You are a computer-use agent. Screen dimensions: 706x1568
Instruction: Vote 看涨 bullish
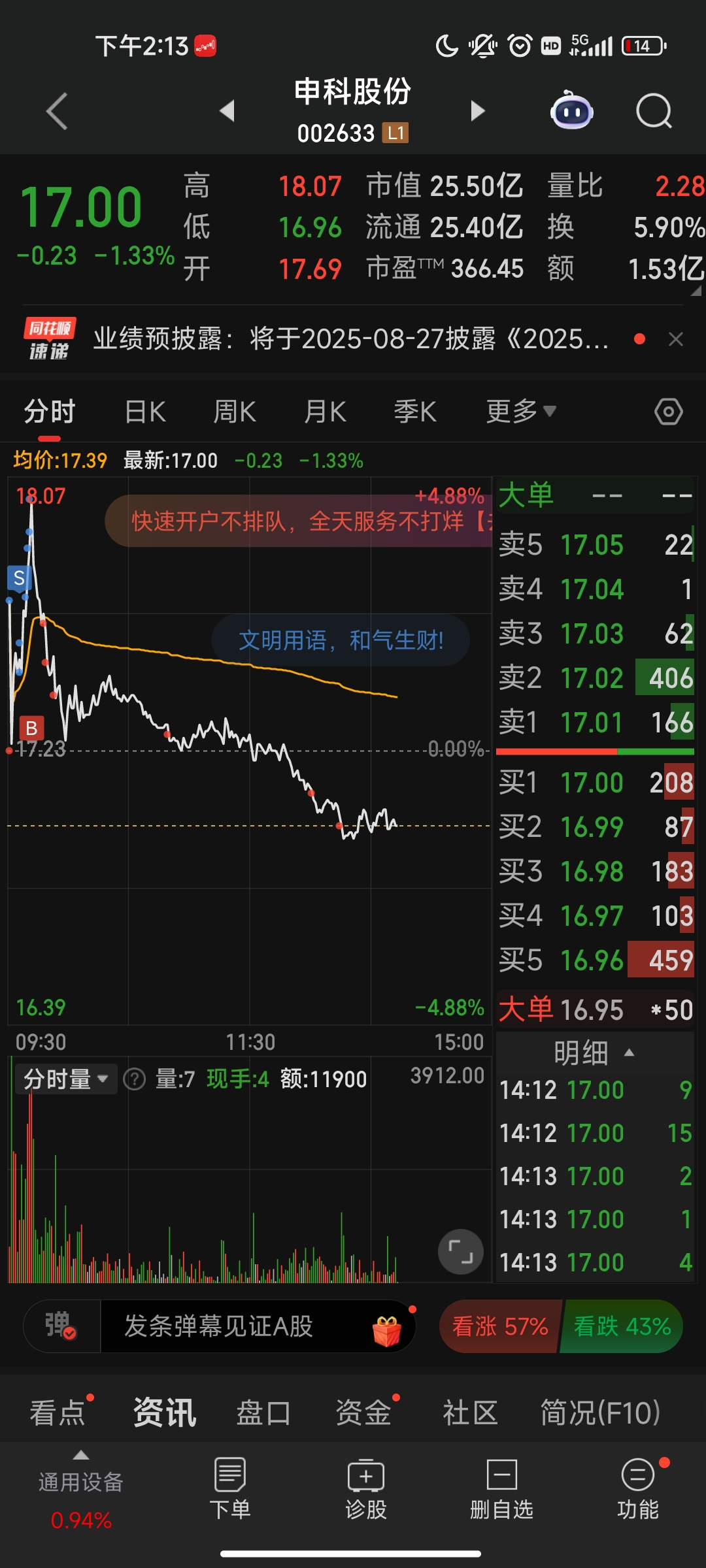(499, 1327)
